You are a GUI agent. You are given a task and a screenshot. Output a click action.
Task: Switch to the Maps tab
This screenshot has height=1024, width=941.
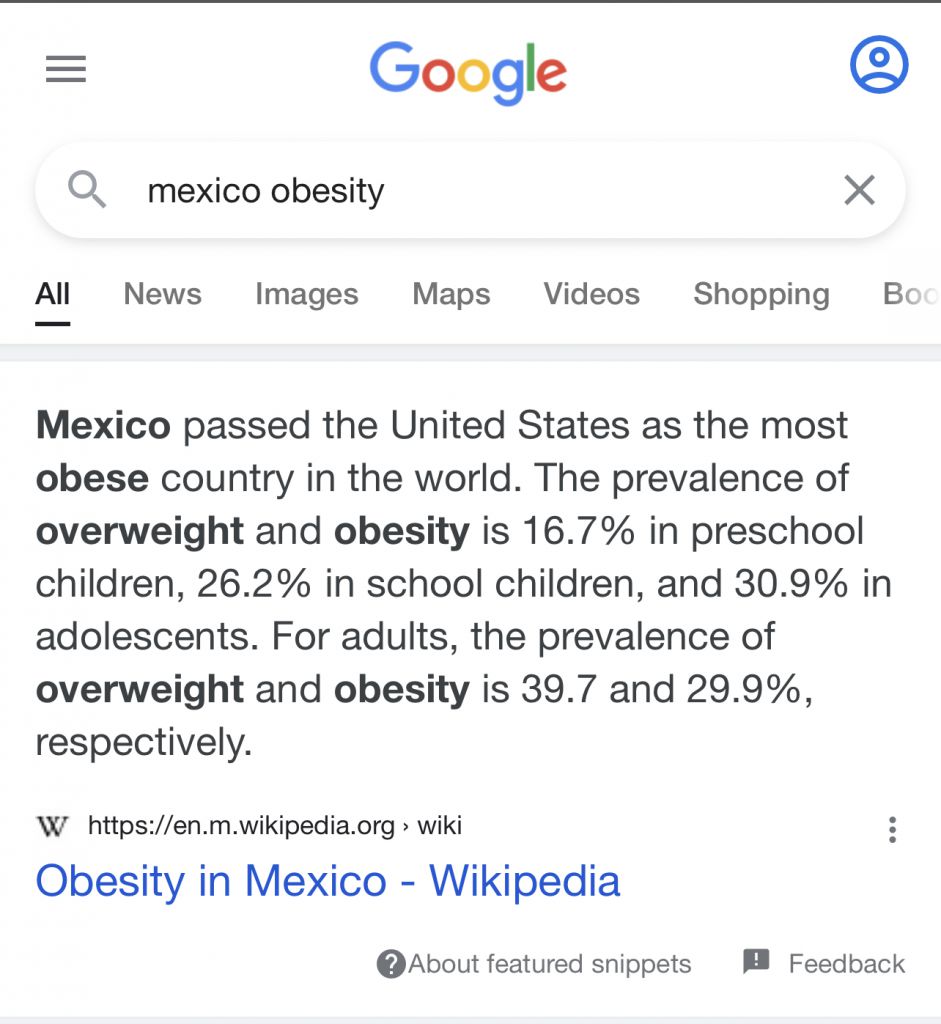tap(451, 294)
